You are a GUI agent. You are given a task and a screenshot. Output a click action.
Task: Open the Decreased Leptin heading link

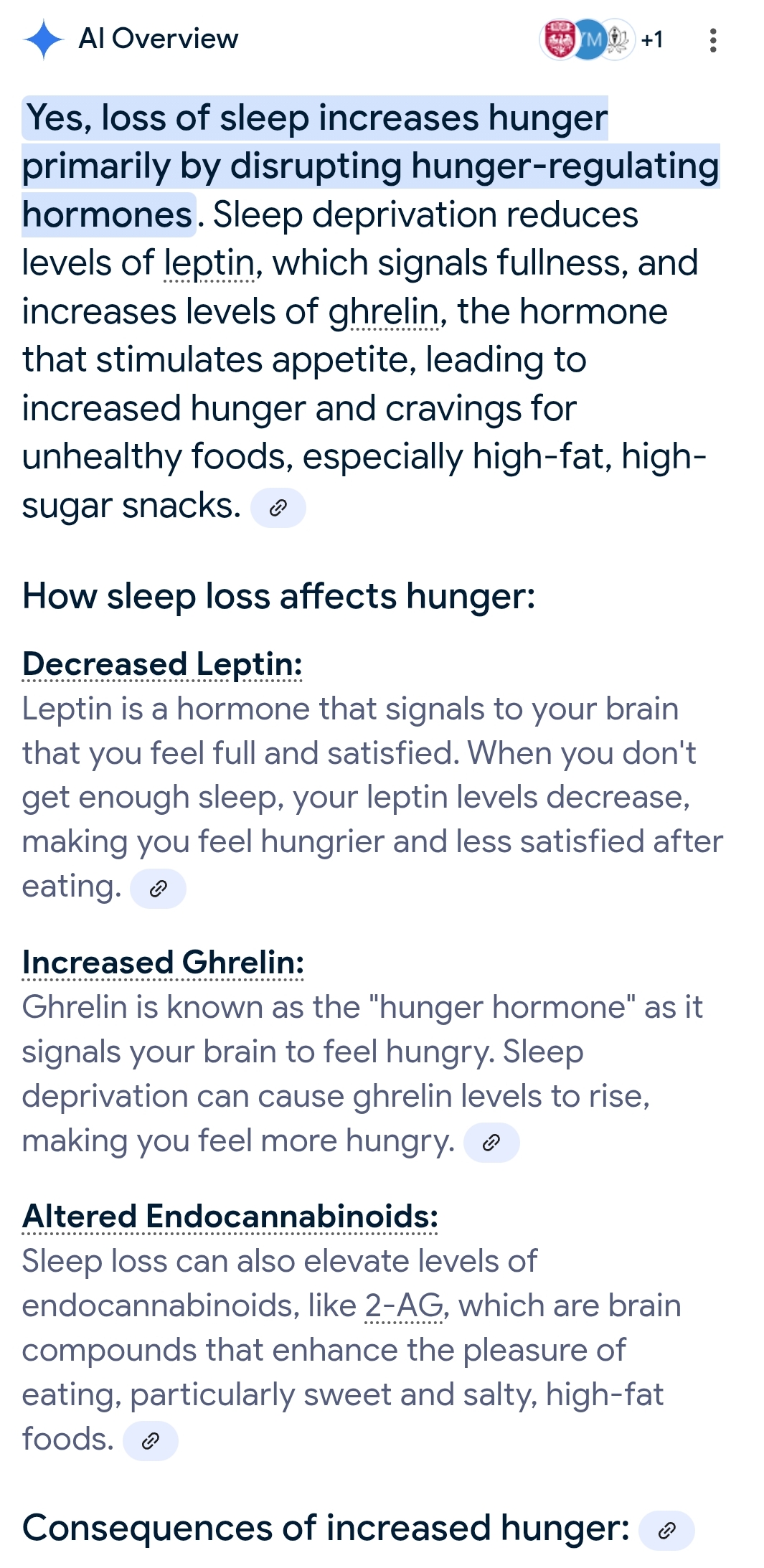click(162, 664)
